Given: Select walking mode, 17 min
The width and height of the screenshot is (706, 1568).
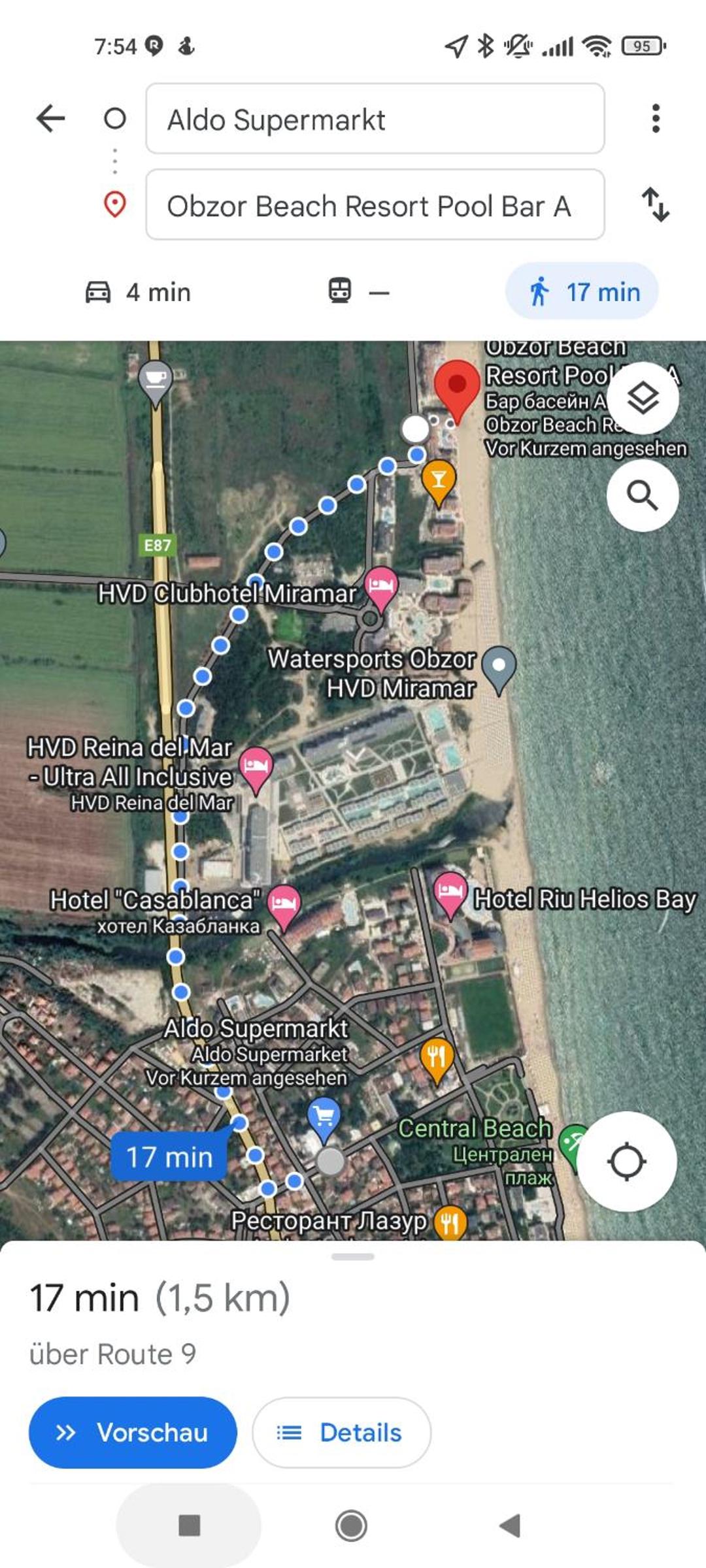Looking at the screenshot, I should pos(582,291).
